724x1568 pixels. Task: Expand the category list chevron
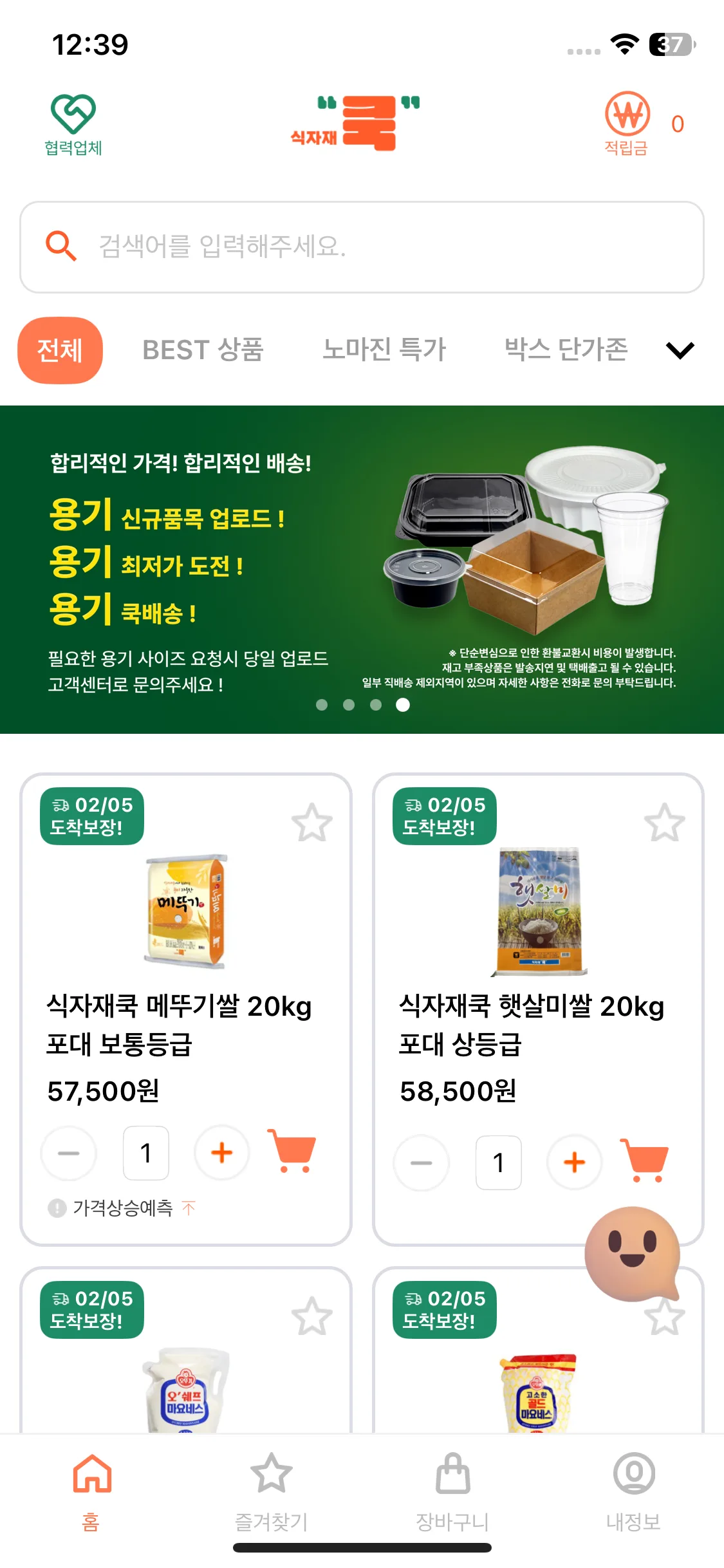[x=680, y=350]
